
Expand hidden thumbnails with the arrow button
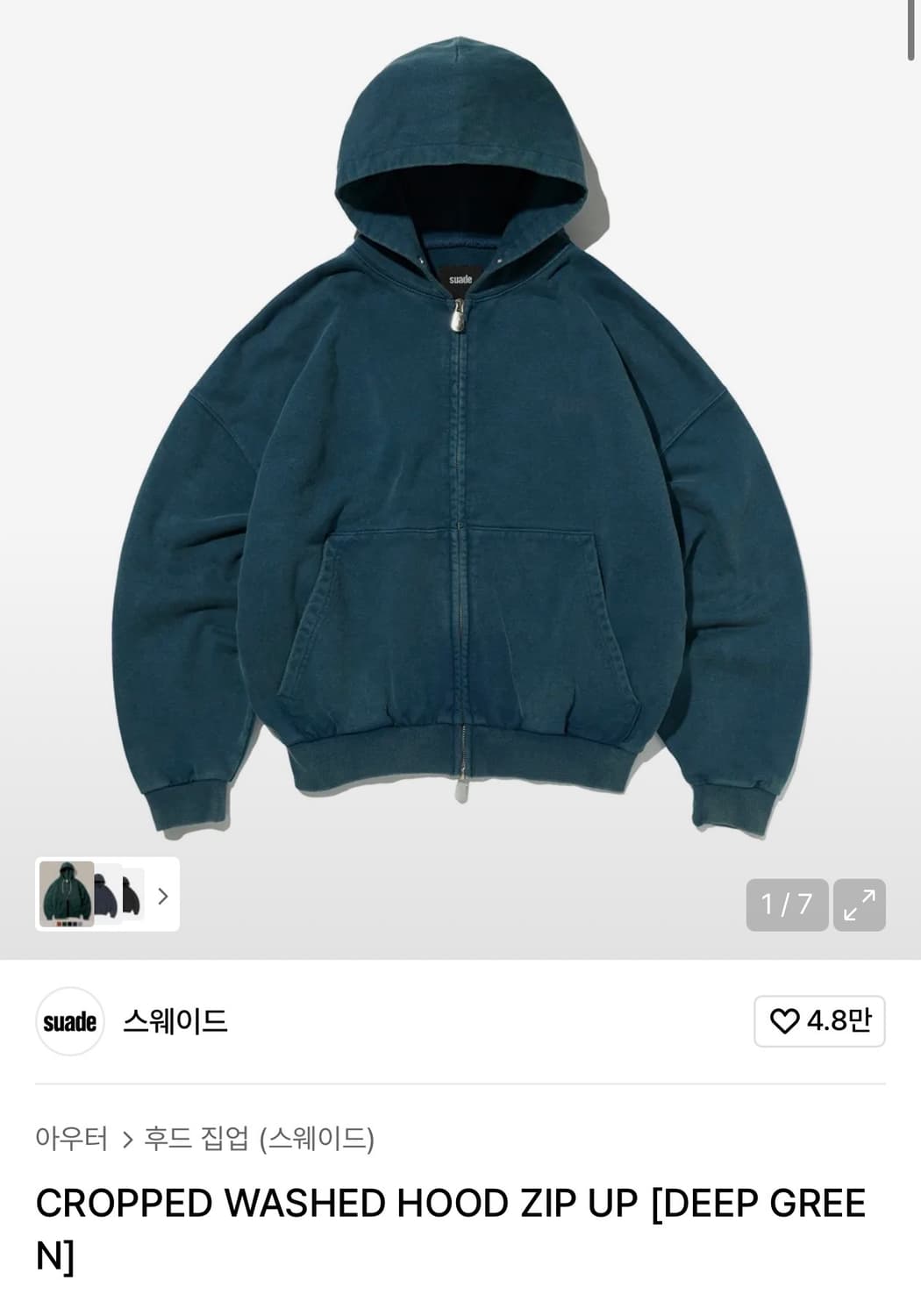point(164,895)
